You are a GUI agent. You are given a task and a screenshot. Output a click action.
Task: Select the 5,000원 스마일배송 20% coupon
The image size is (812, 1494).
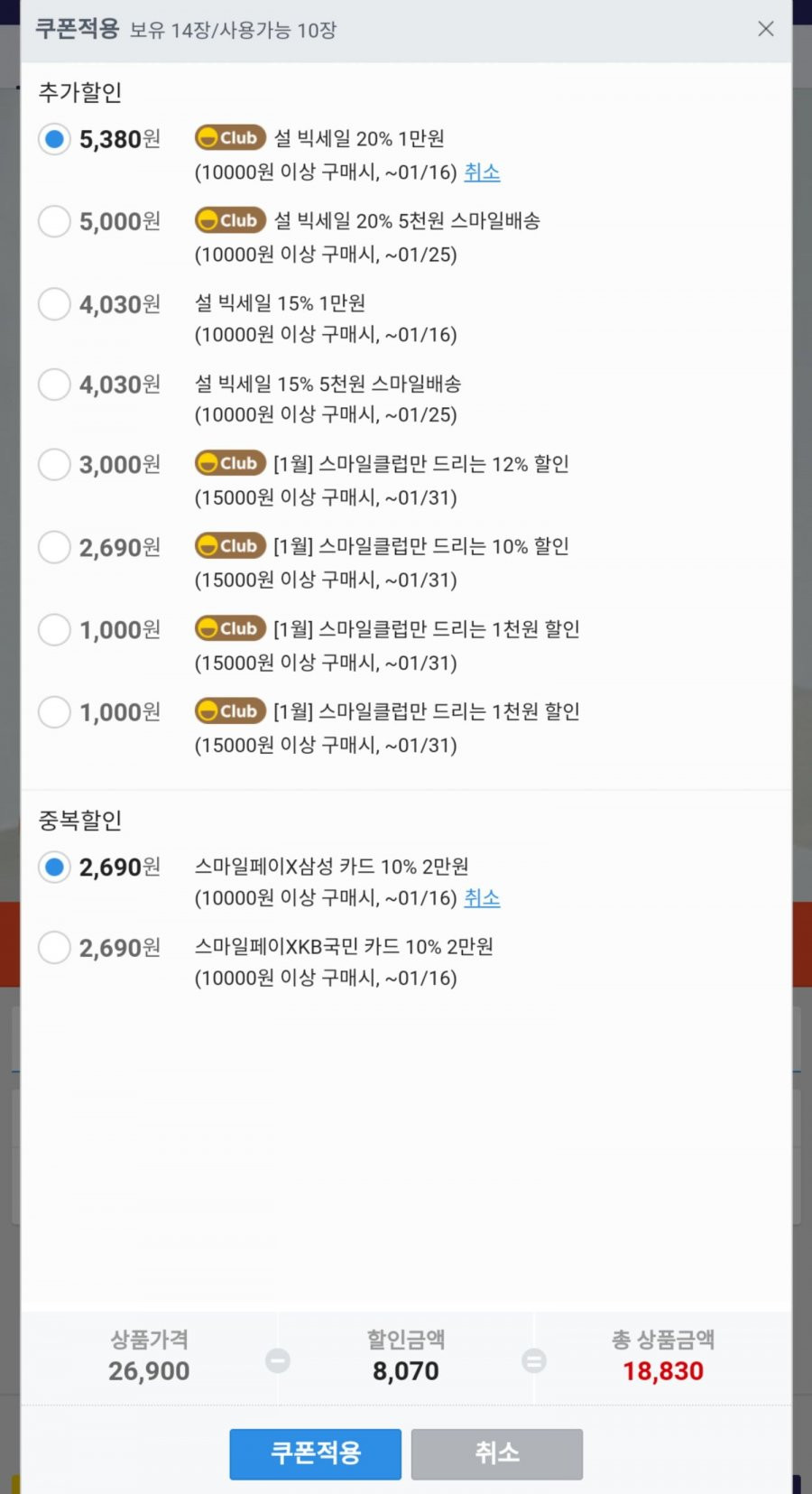pos(54,221)
